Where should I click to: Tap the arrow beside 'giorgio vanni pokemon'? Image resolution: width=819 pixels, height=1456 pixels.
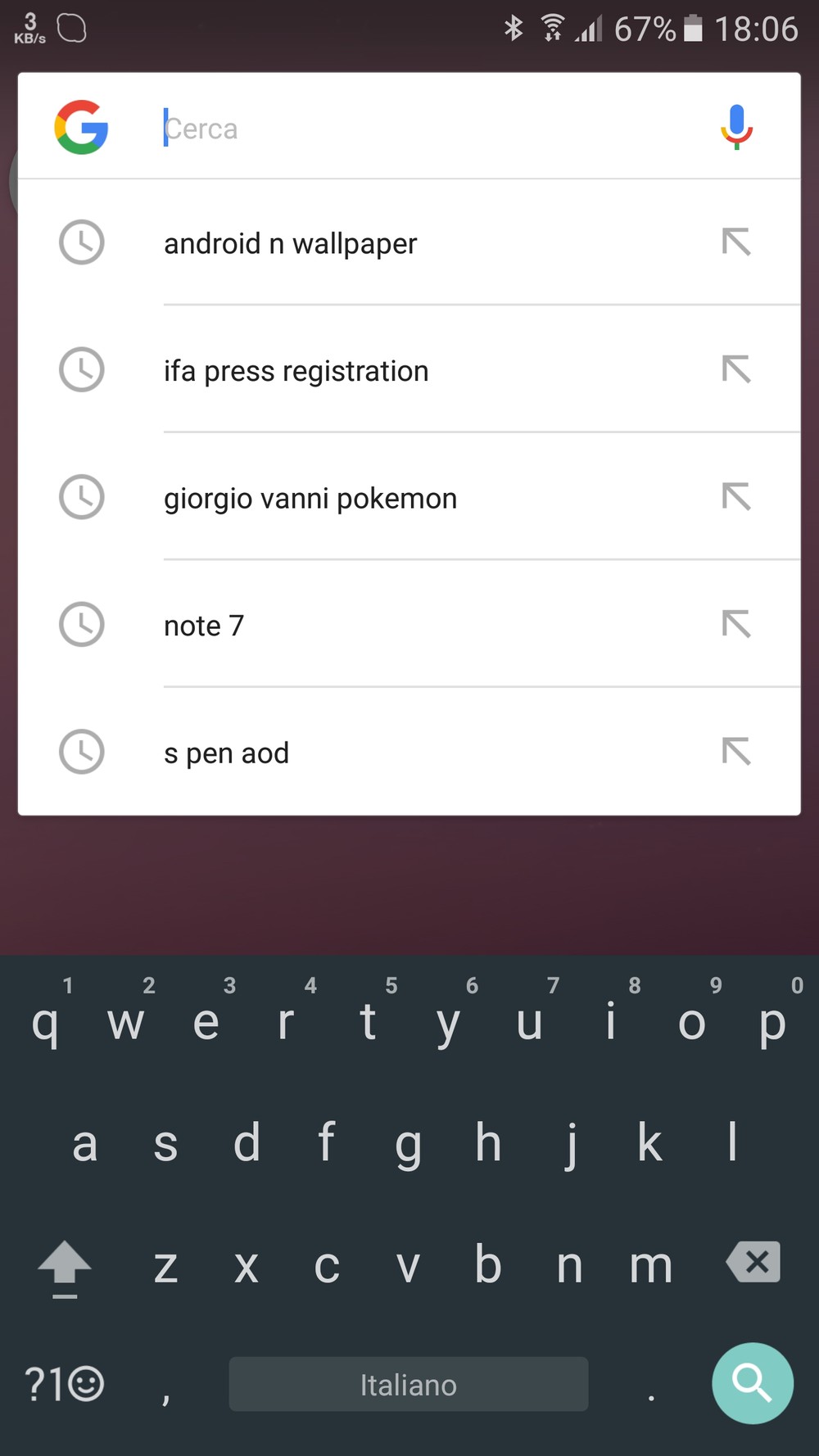click(735, 497)
